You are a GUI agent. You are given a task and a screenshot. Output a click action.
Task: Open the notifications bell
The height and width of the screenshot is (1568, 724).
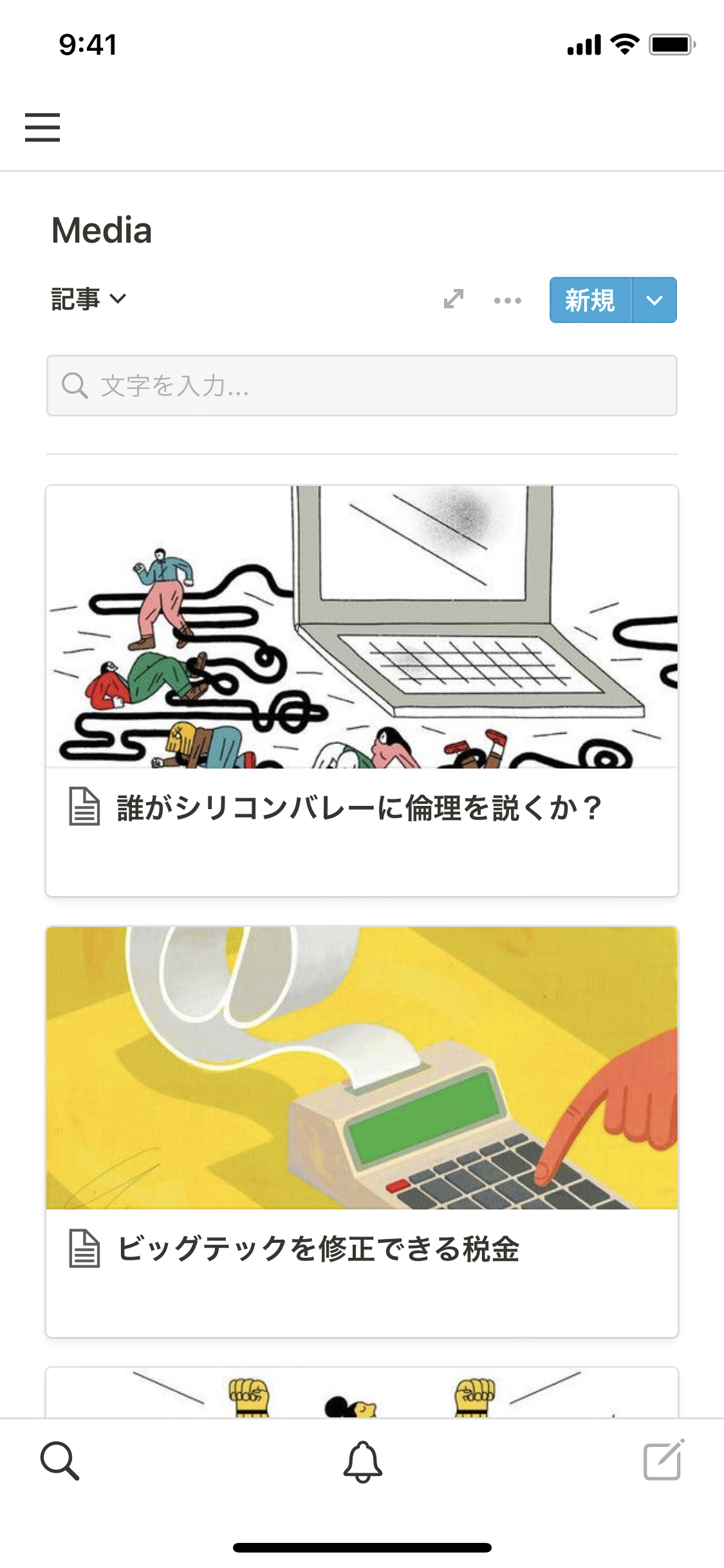[x=362, y=1461]
